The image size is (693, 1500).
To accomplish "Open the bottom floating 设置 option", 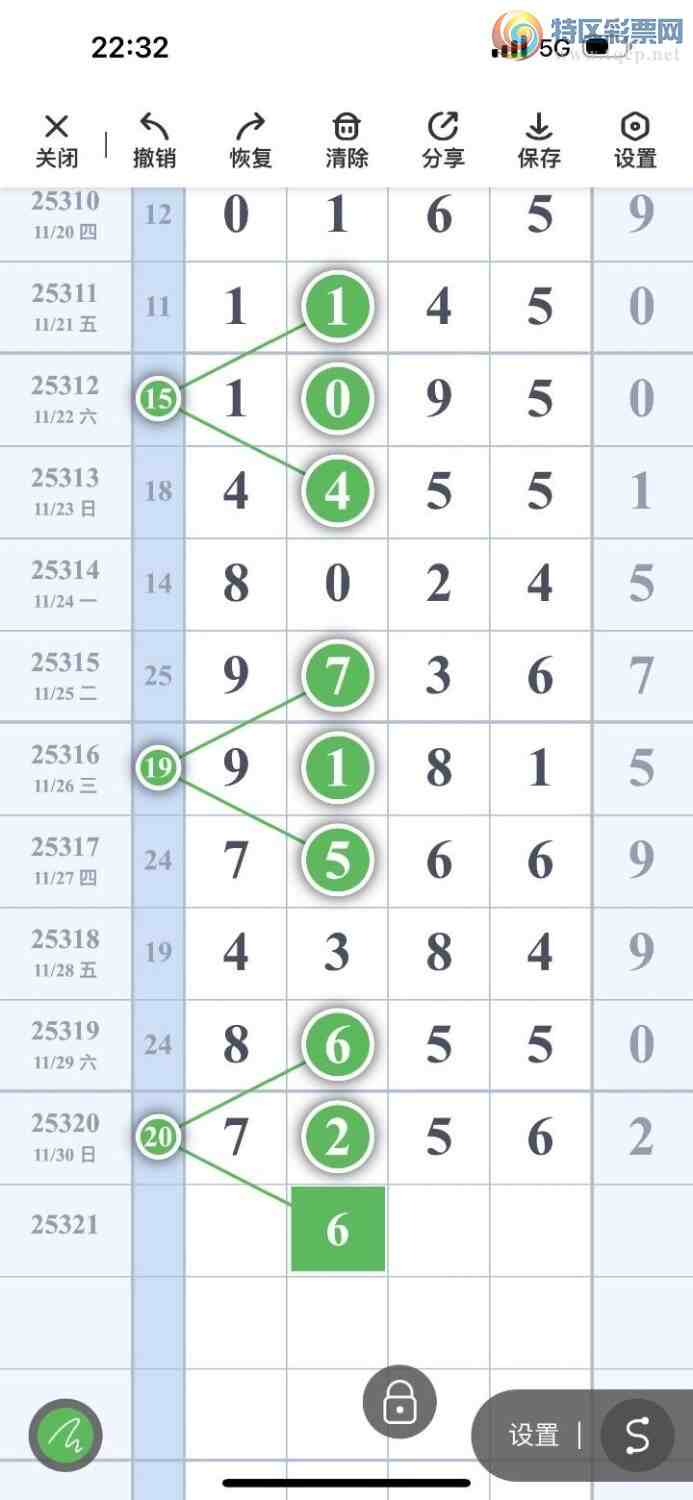I will pos(534,1435).
